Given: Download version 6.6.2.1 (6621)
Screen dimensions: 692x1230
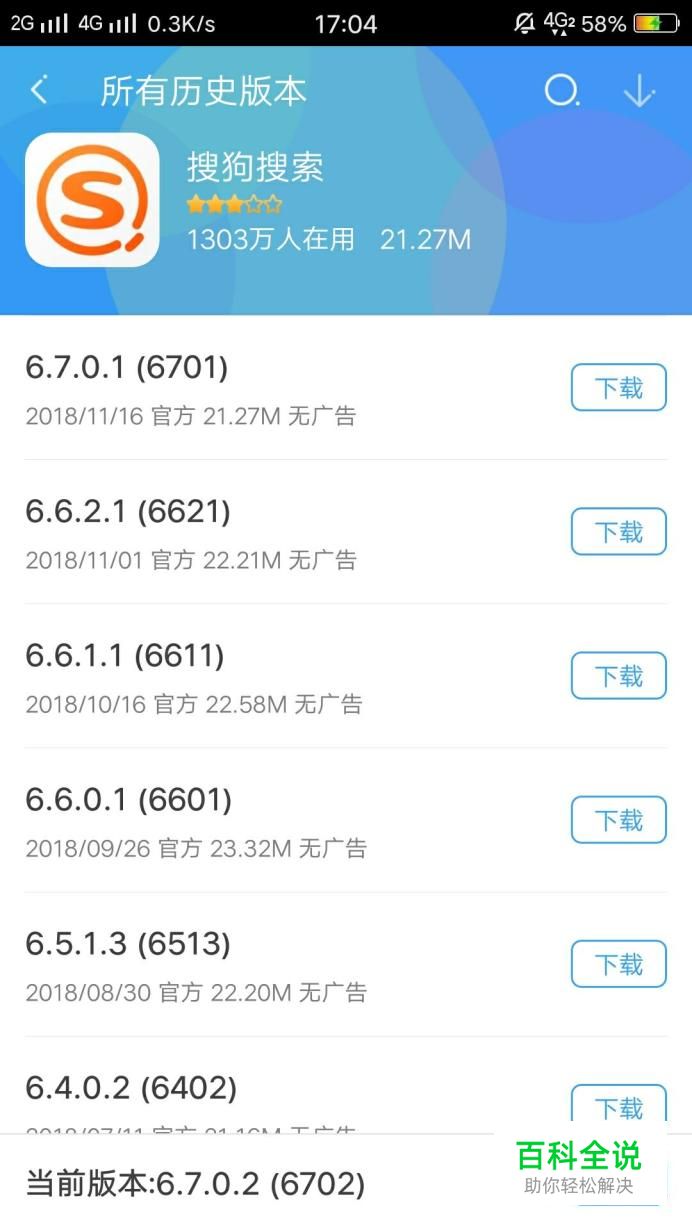Looking at the screenshot, I should [619, 531].
